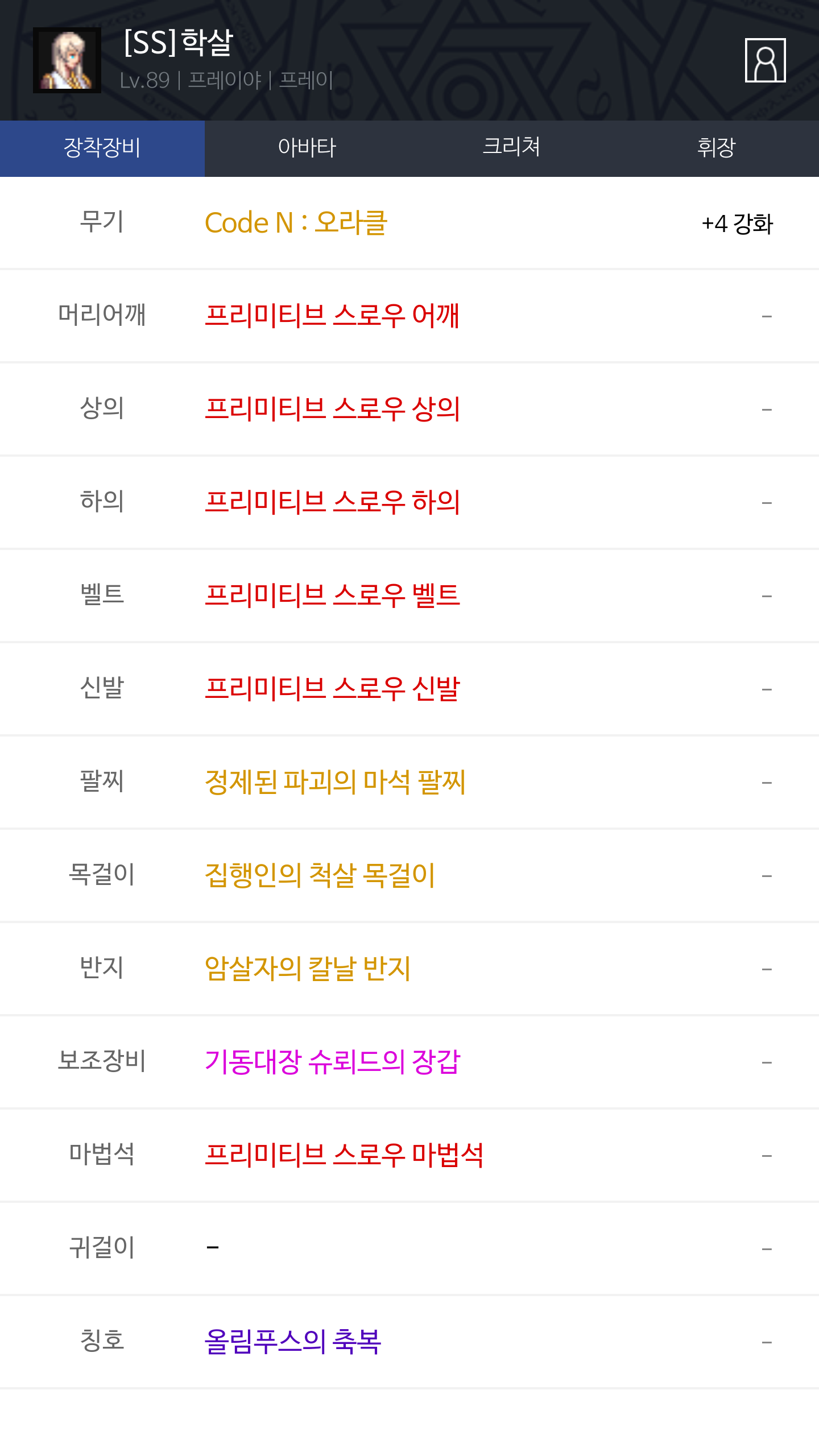This screenshot has width=819, height=1456.
Task: Select the 장착장비 tab
Action: click(102, 148)
